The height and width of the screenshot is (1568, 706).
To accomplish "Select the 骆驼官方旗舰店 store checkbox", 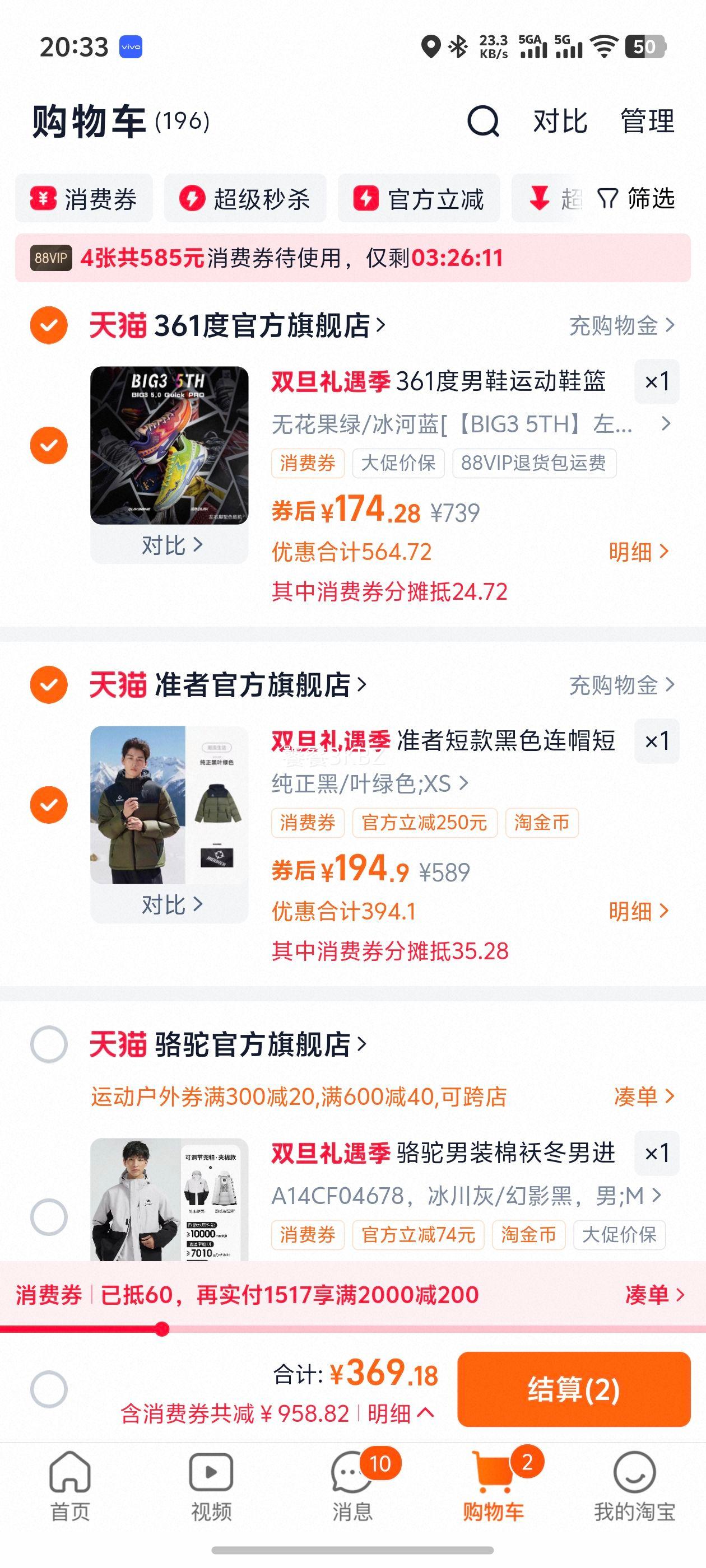I will [49, 1044].
